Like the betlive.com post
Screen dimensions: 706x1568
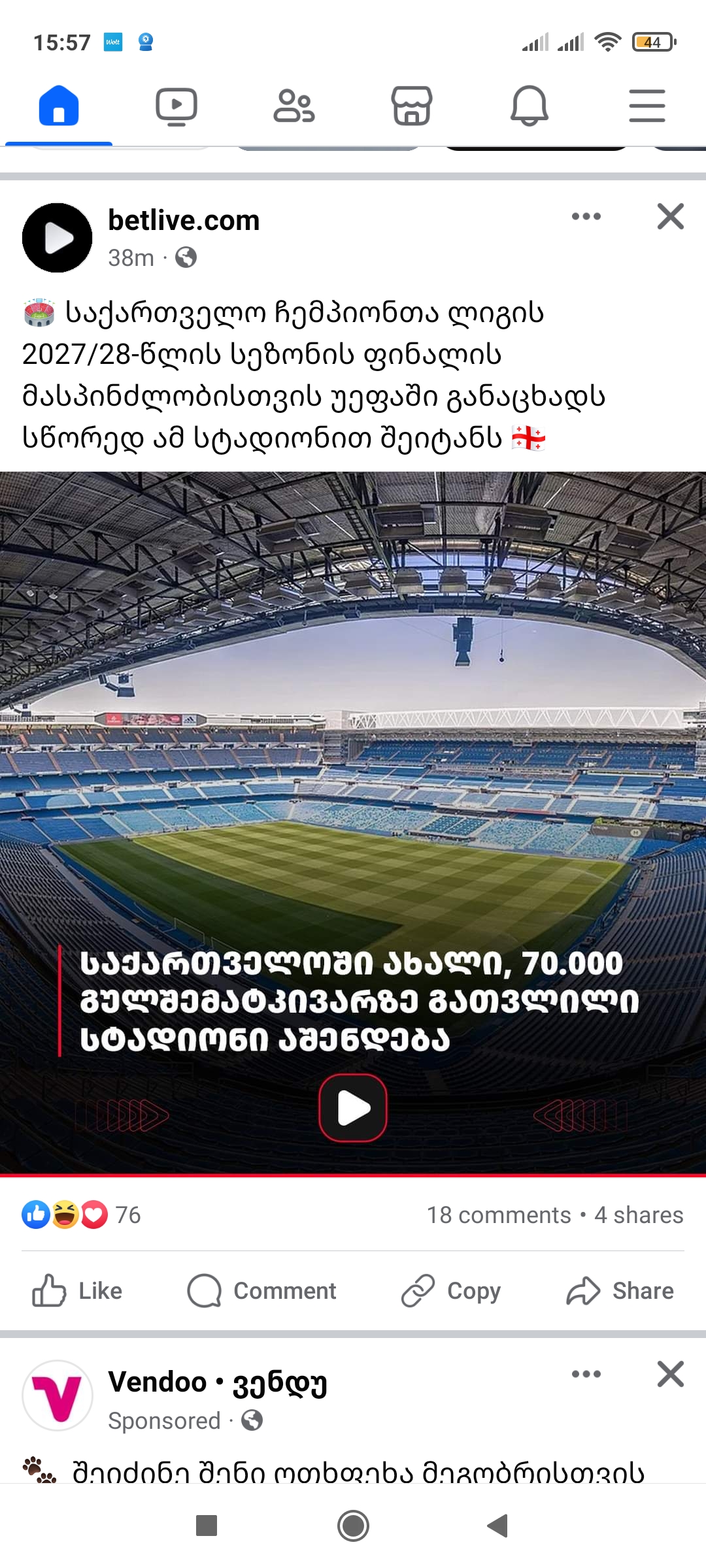coord(78,1290)
